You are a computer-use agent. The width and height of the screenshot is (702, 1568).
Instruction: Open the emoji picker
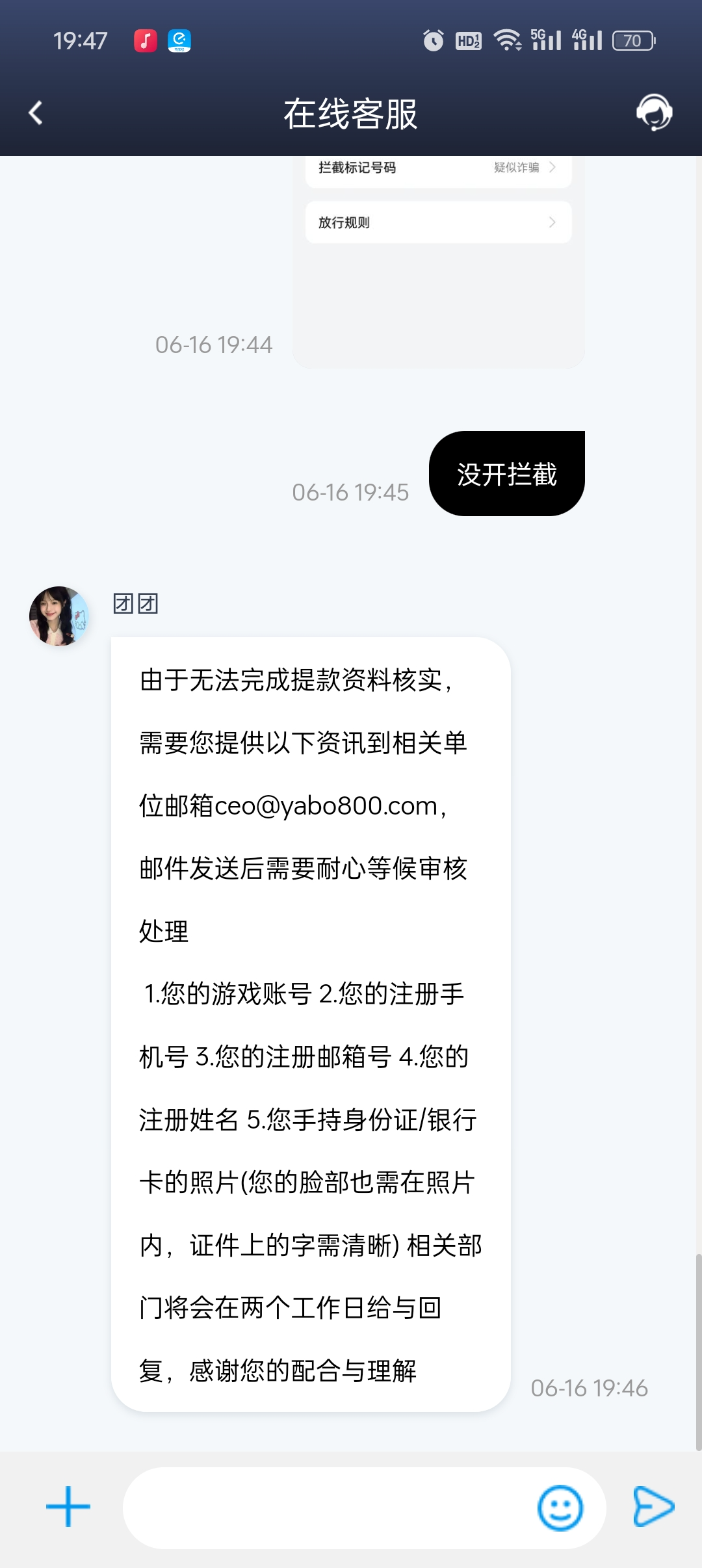tap(560, 1508)
